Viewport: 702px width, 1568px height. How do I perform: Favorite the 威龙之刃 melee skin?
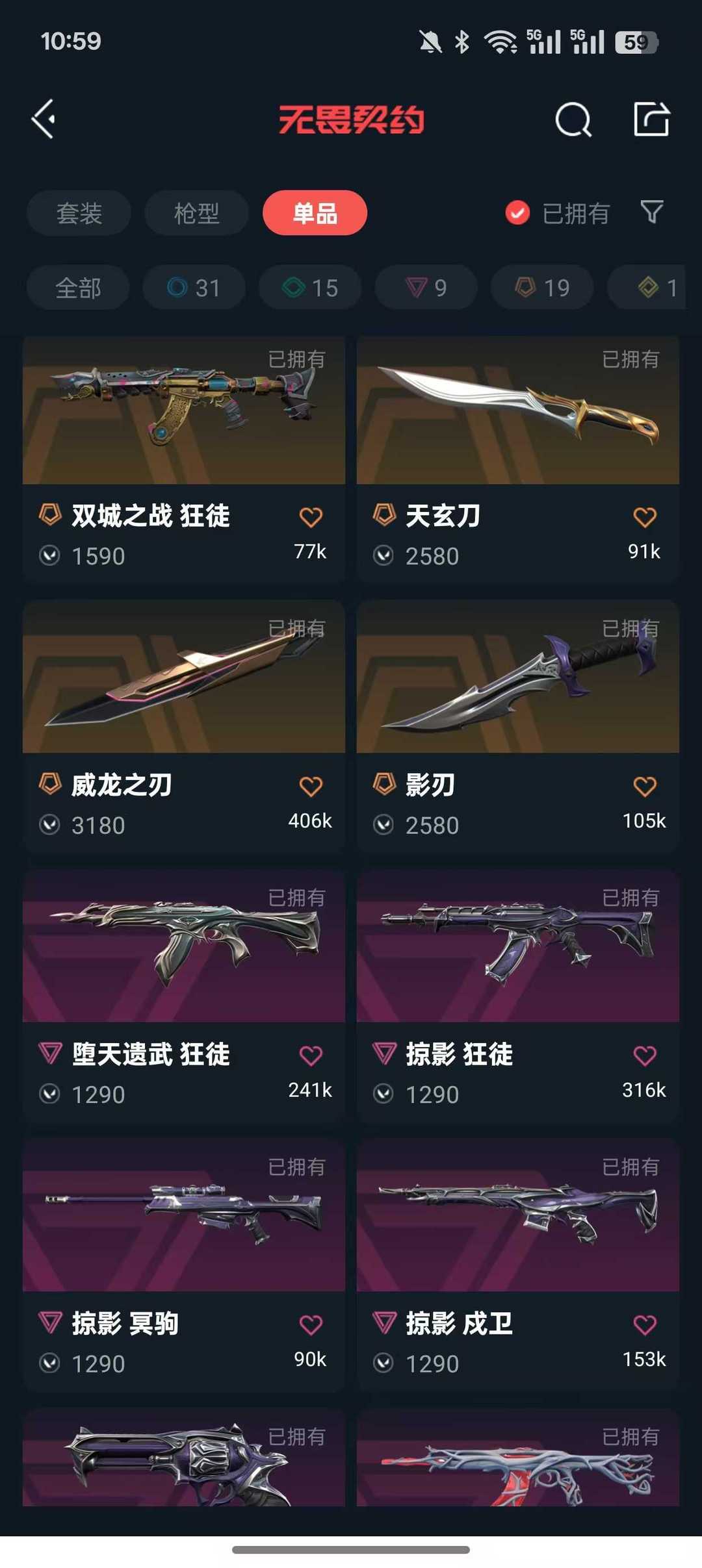tap(310, 786)
